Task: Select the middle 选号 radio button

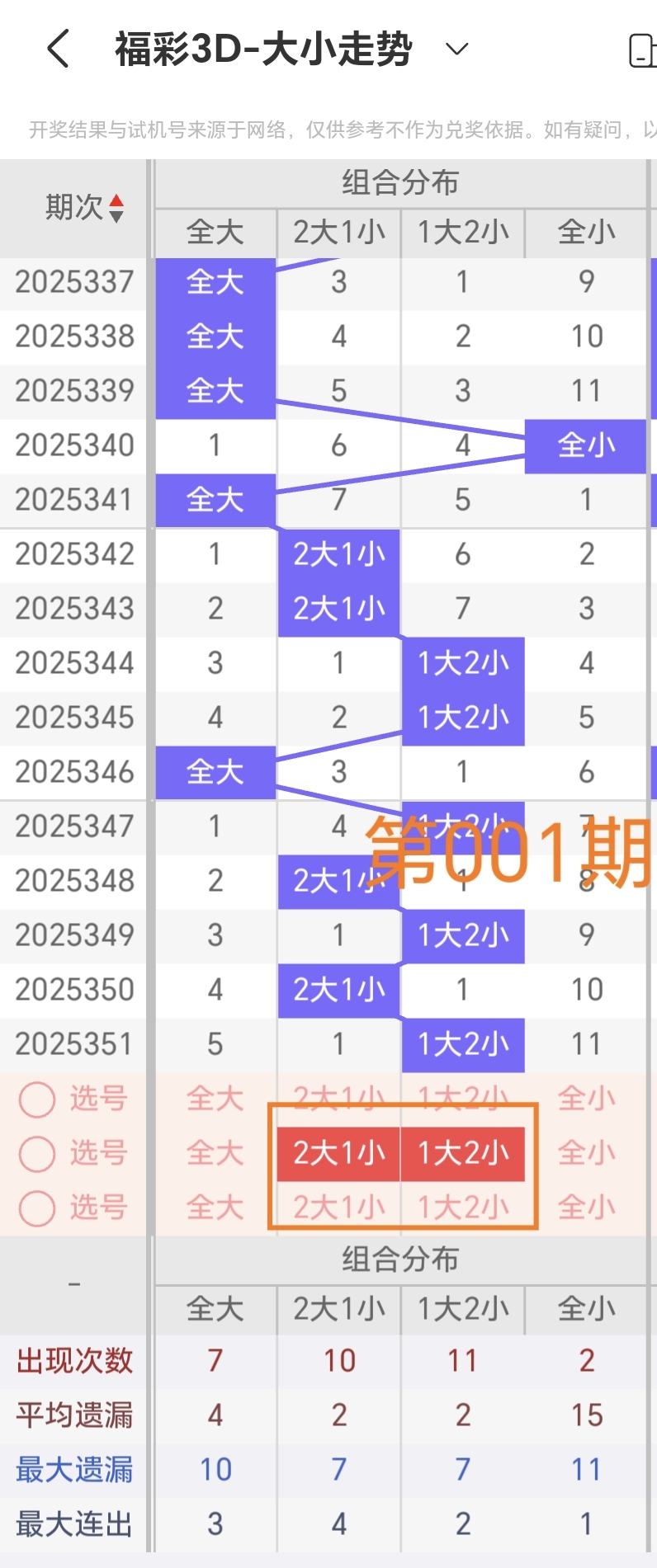Action: click(36, 1154)
